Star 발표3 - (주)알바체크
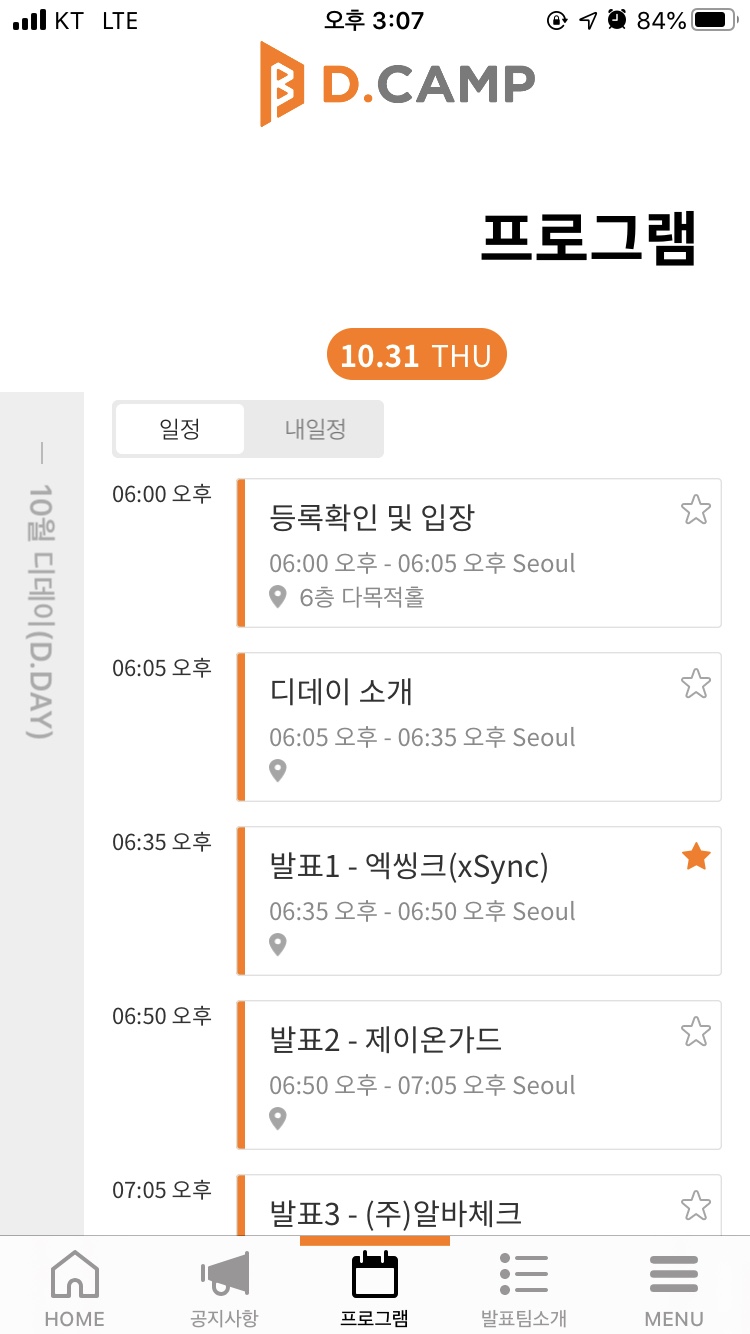Viewport: 750px width, 1334px height. click(x=695, y=1205)
